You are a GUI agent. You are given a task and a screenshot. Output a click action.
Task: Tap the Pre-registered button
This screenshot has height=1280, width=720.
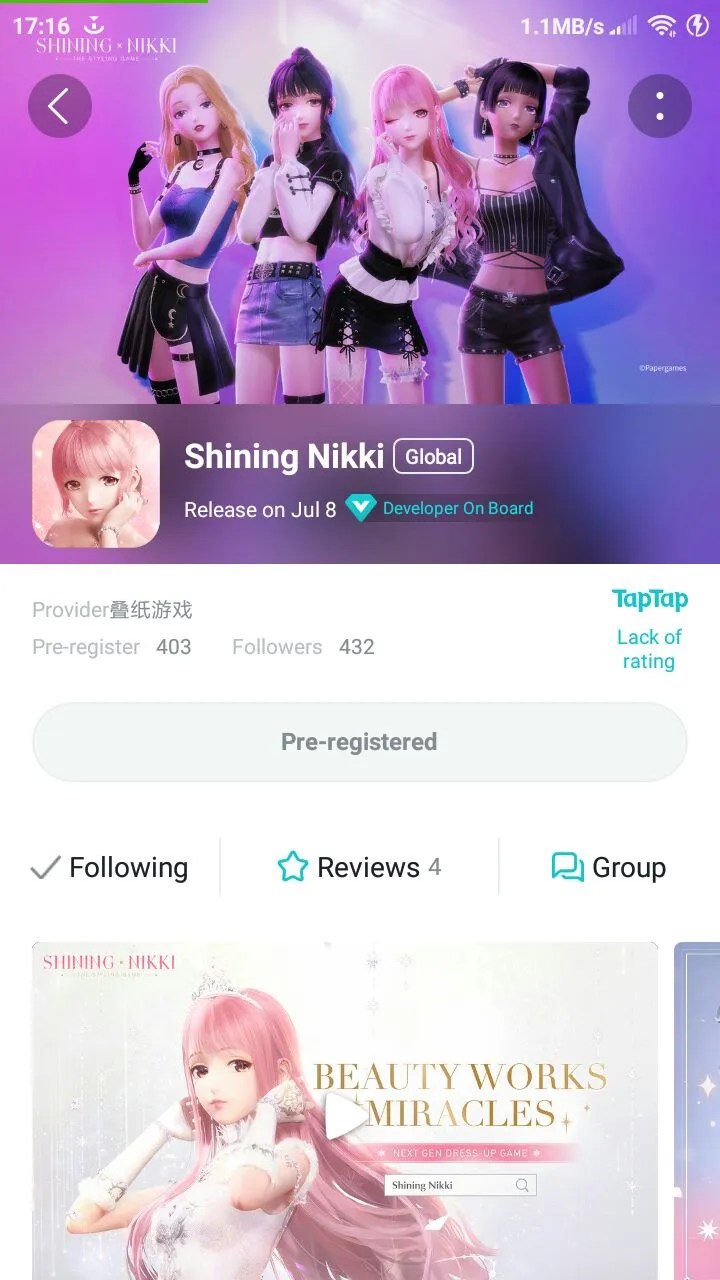[360, 742]
